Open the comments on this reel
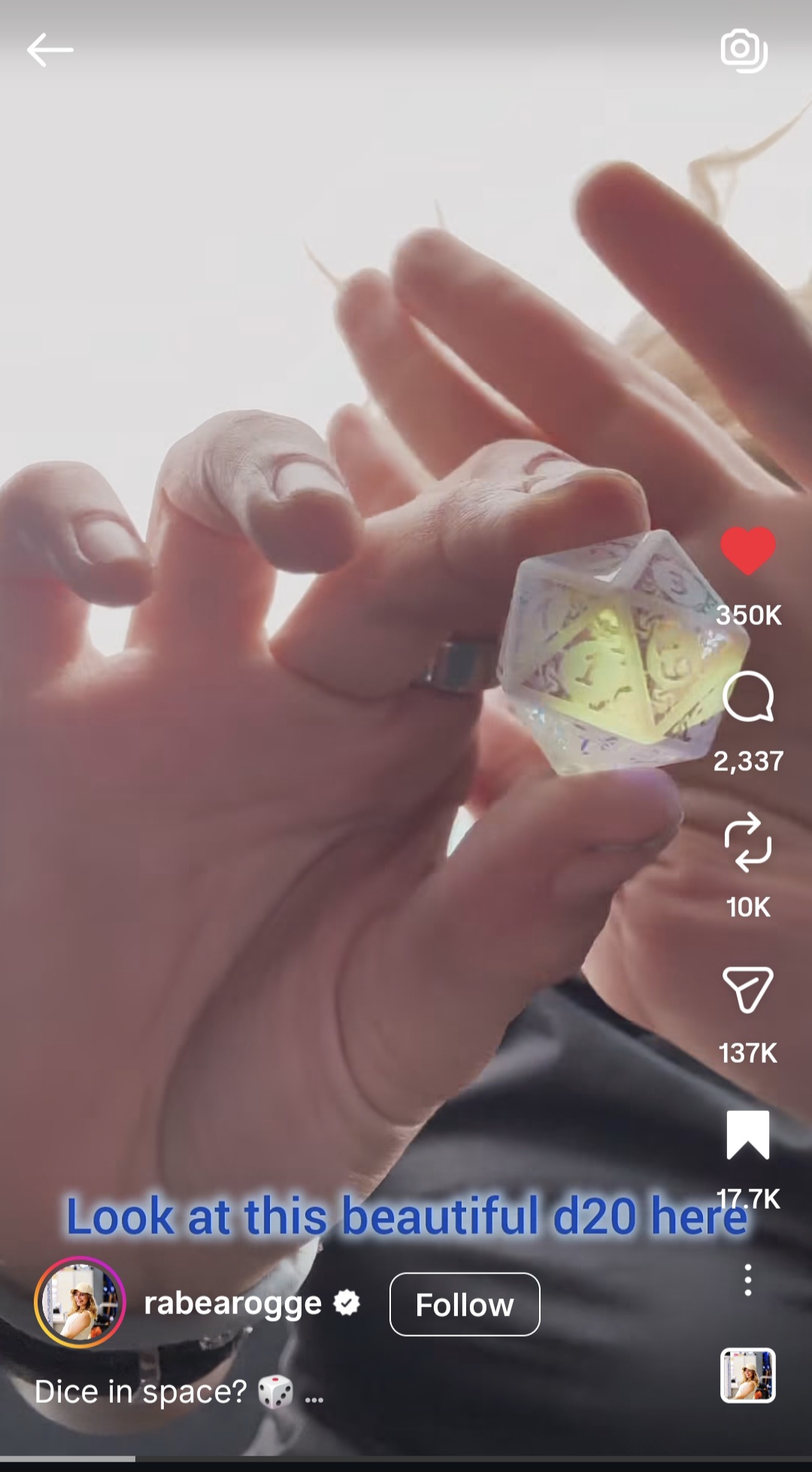Screen dimensions: 812x1472 pyautogui.click(x=747, y=697)
